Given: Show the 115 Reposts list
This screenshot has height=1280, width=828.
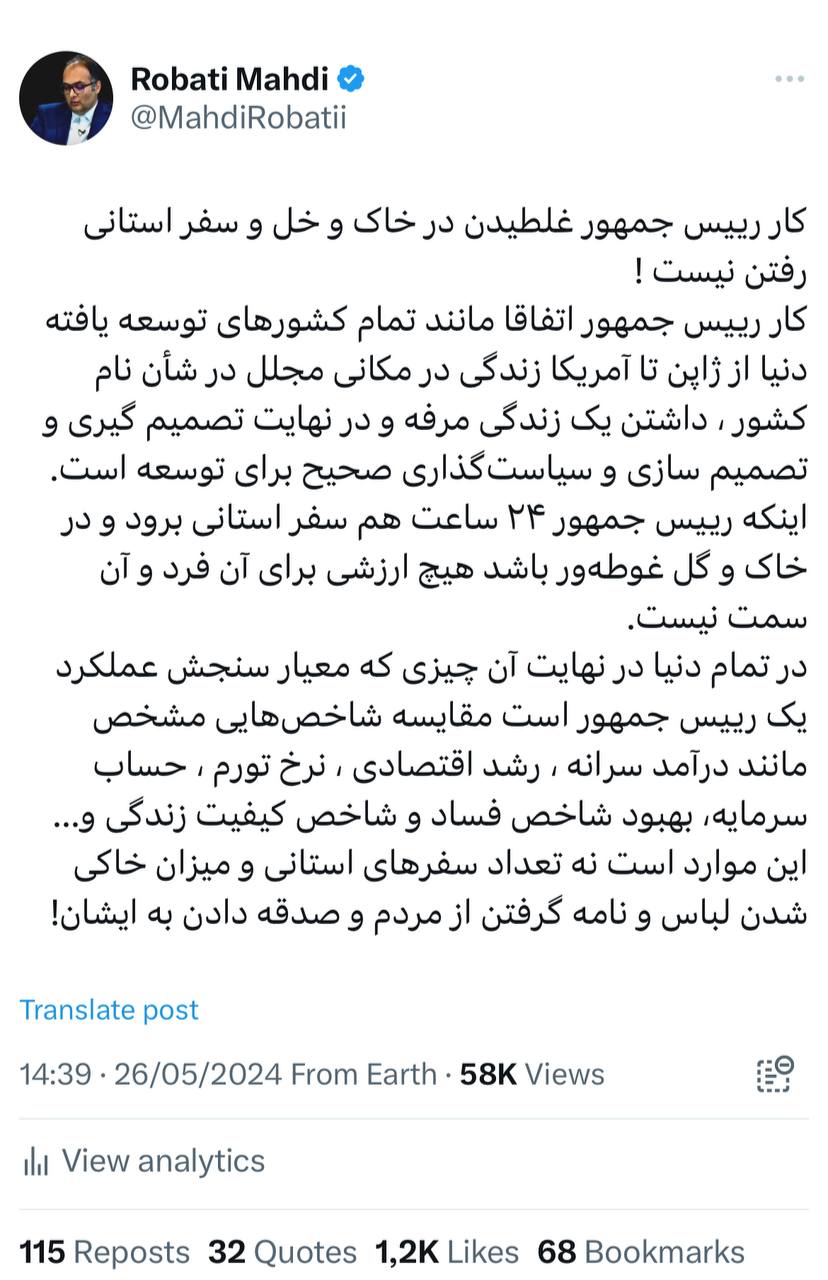Looking at the screenshot, I should [x=104, y=1252].
